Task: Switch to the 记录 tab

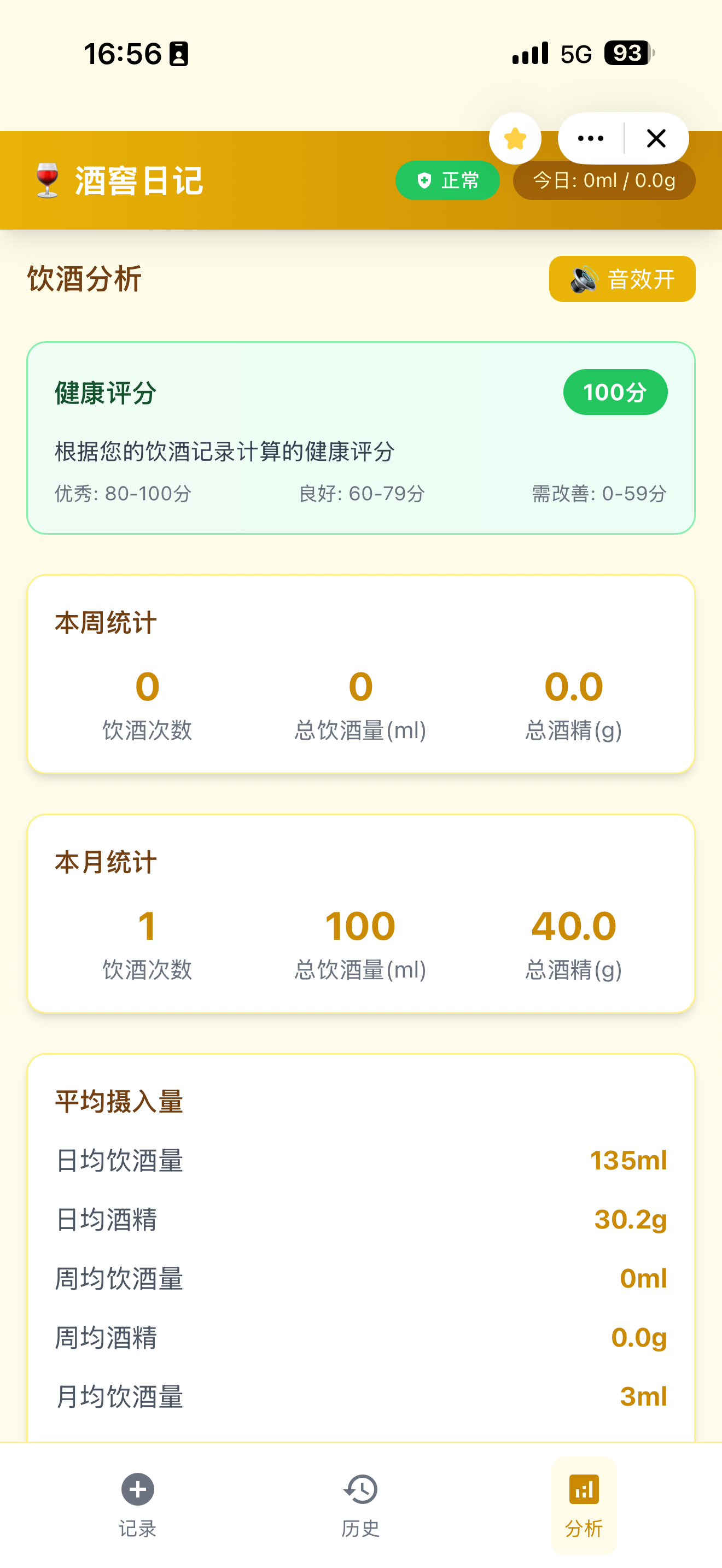Action: [138, 1503]
